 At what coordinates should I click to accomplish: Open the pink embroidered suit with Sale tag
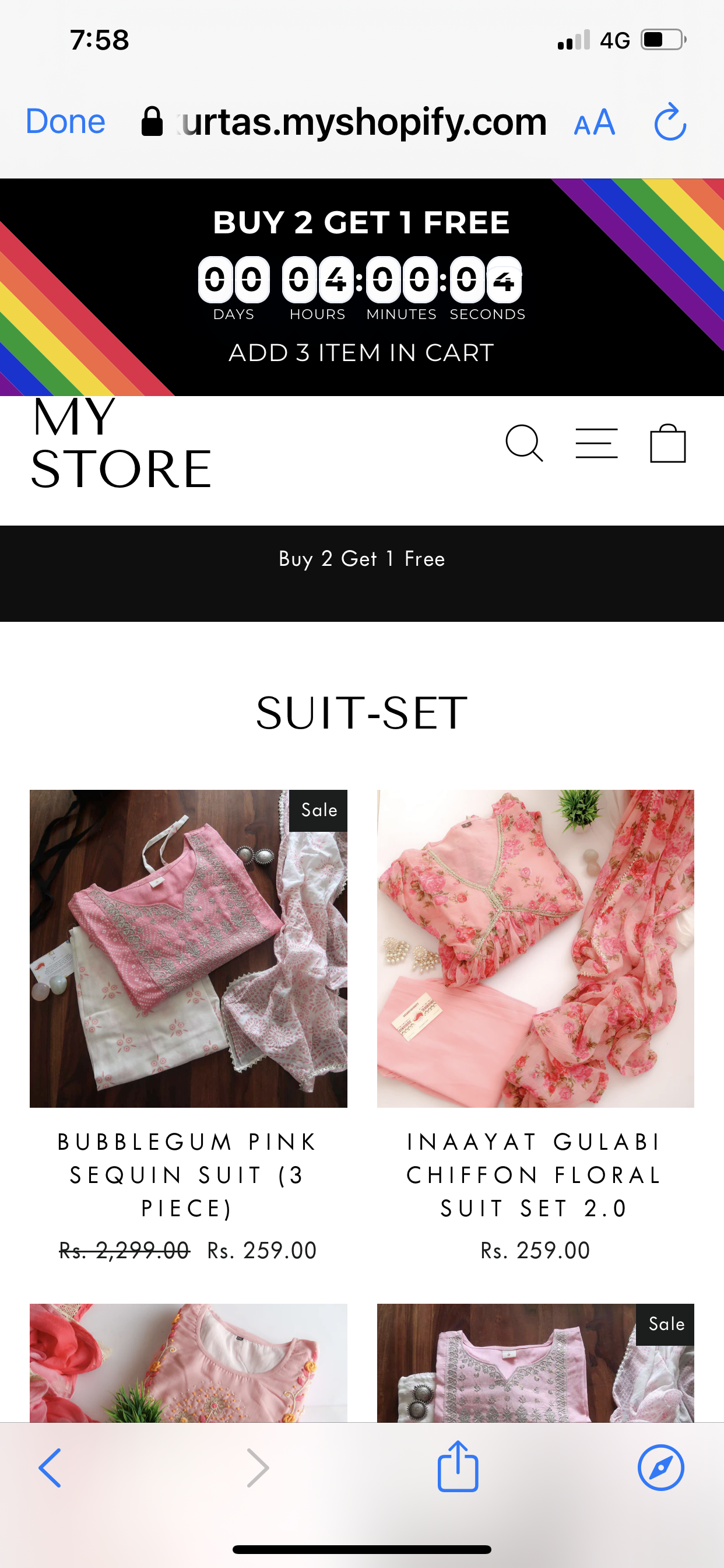[x=535, y=1362]
